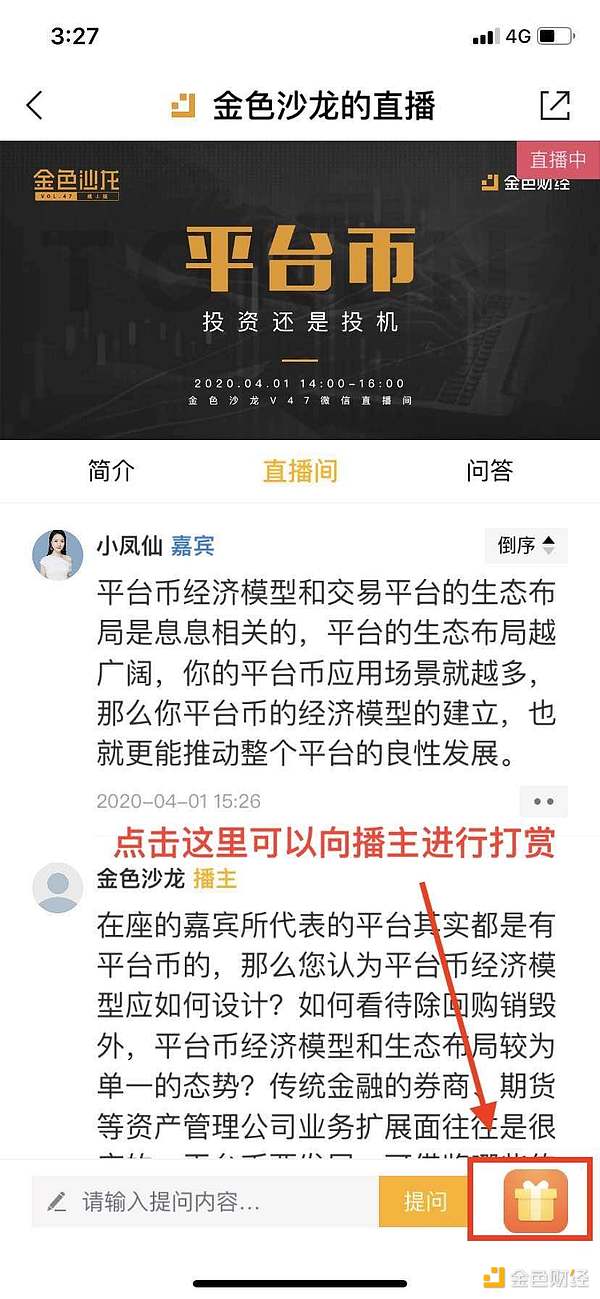Switch to the 简介 tab
Image resolution: width=600 pixels, height=1299 pixels.
(x=111, y=471)
